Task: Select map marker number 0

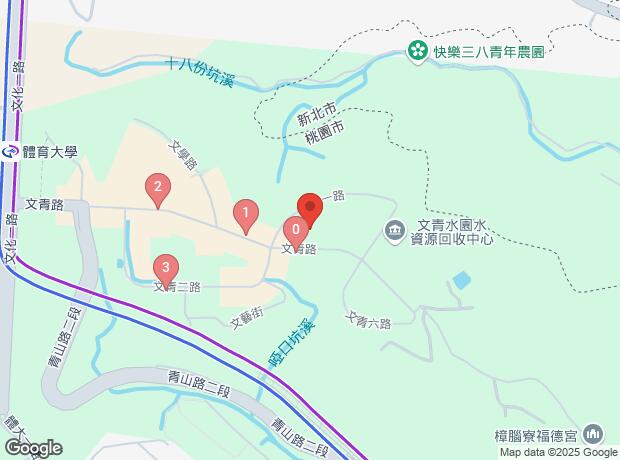Action: click(295, 230)
